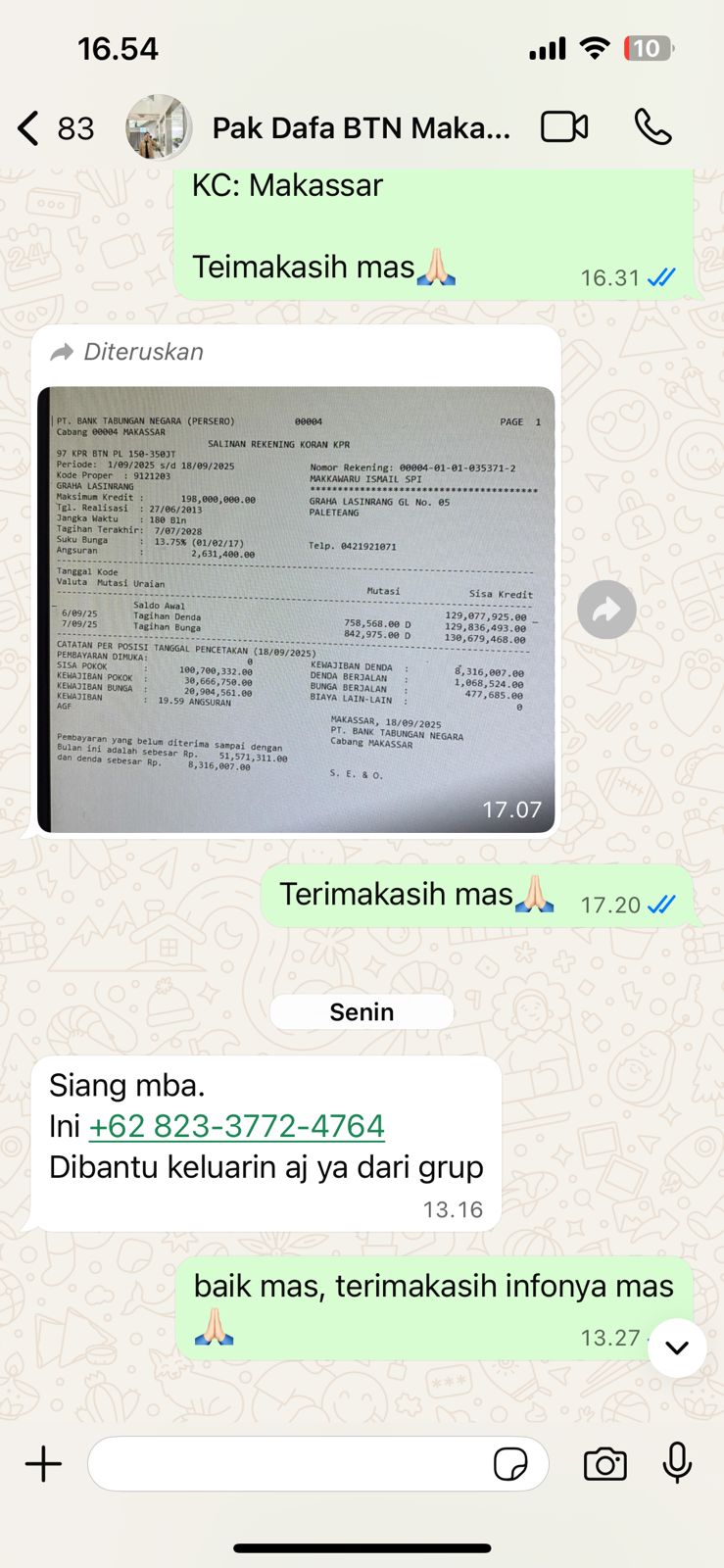Open the forwarded bank statement photo
Screen dimensions: 724x1568
pyautogui.click(x=296, y=608)
